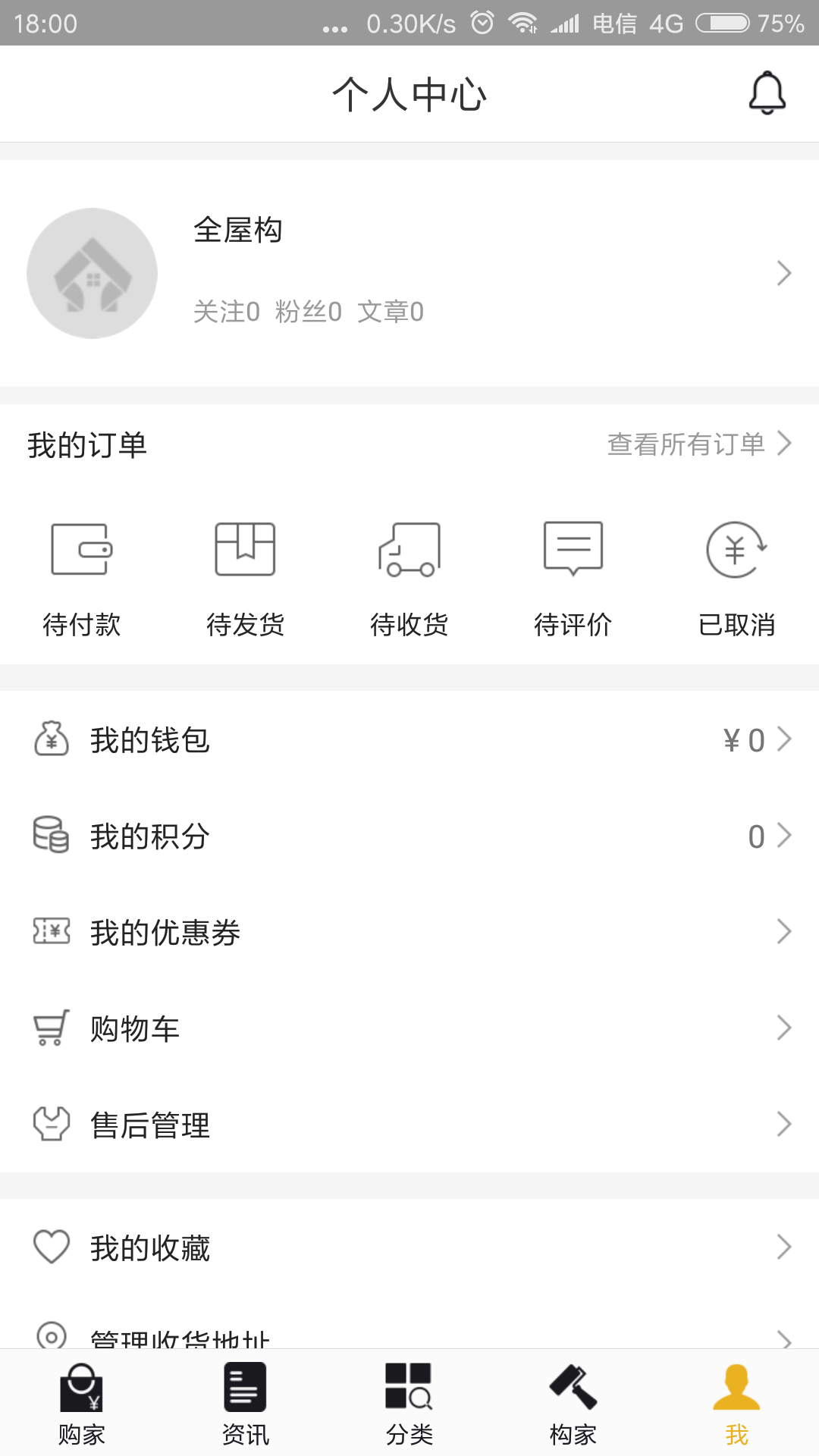The height and width of the screenshot is (1456, 819).
Task: Open 售后管理 after-sales management
Action: coord(409,1125)
